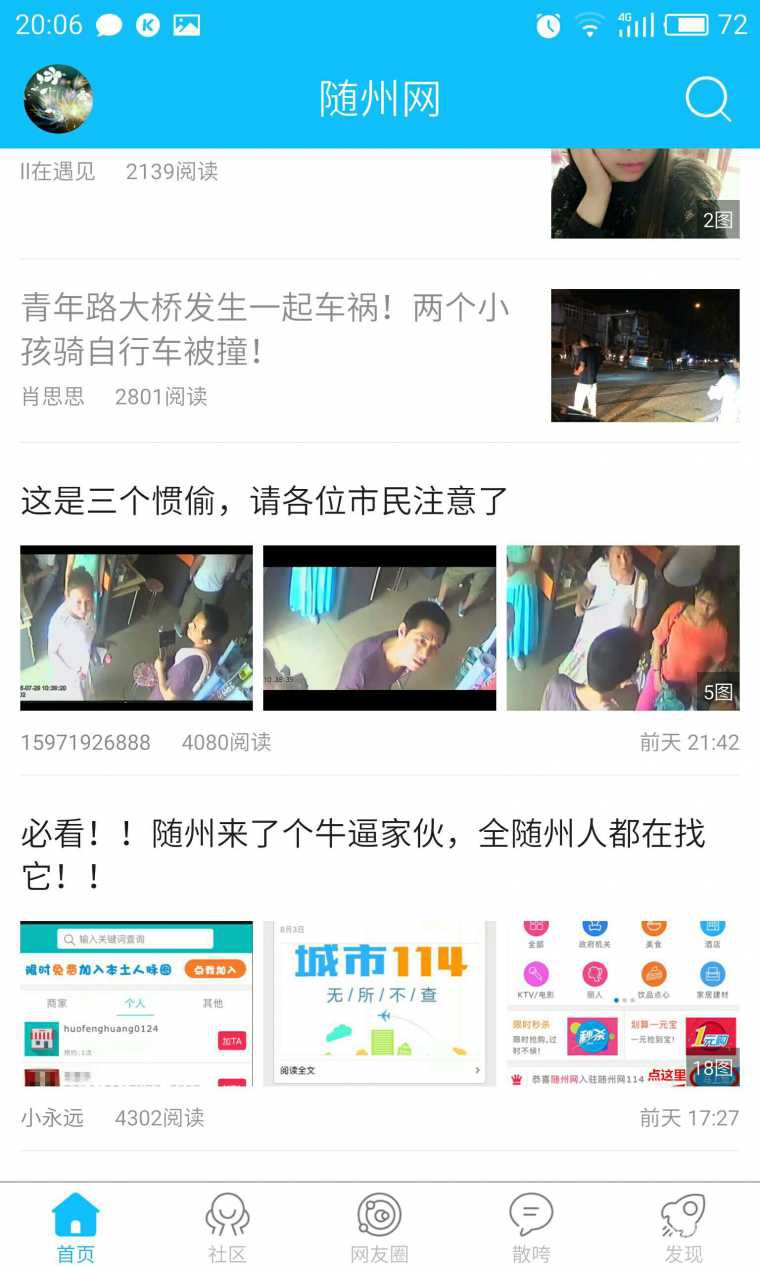
Task: Open the search magnifier icon
Action: coord(708,100)
